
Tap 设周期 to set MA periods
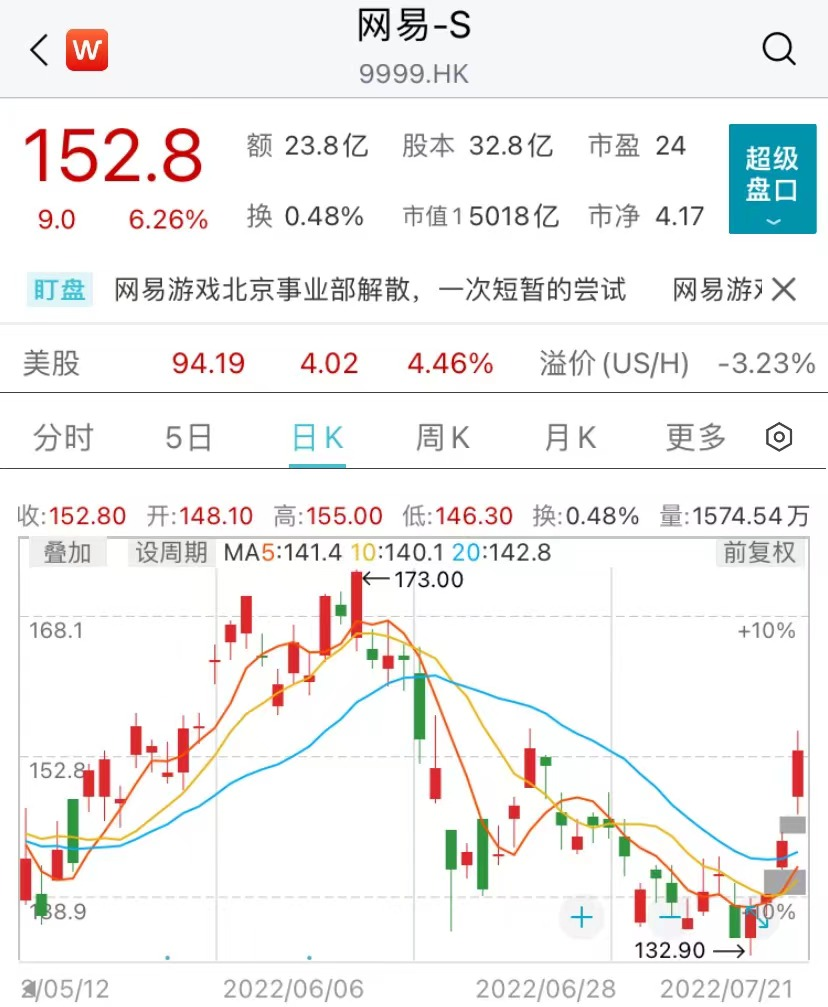click(x=171, y=552)
